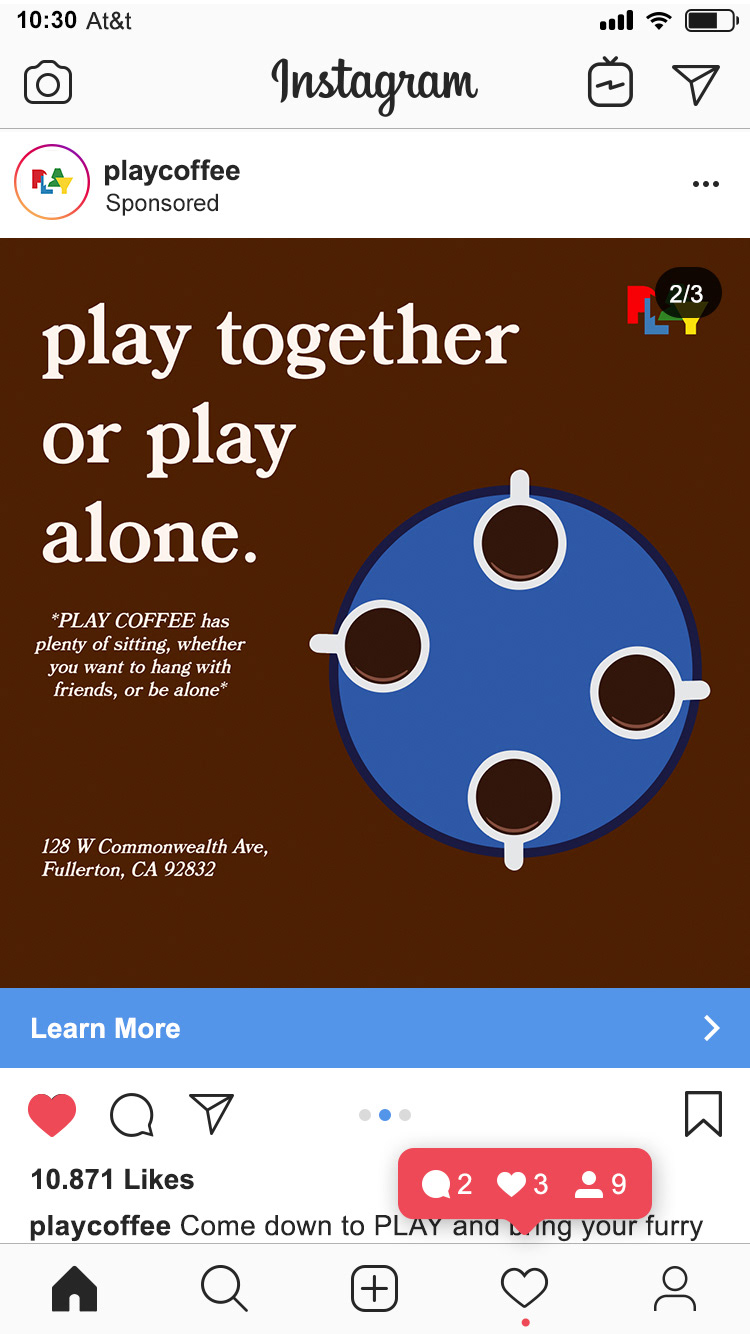Open playcoffee's profile picture
This screenshot has height=1334, width=750.
coord(52,182)
